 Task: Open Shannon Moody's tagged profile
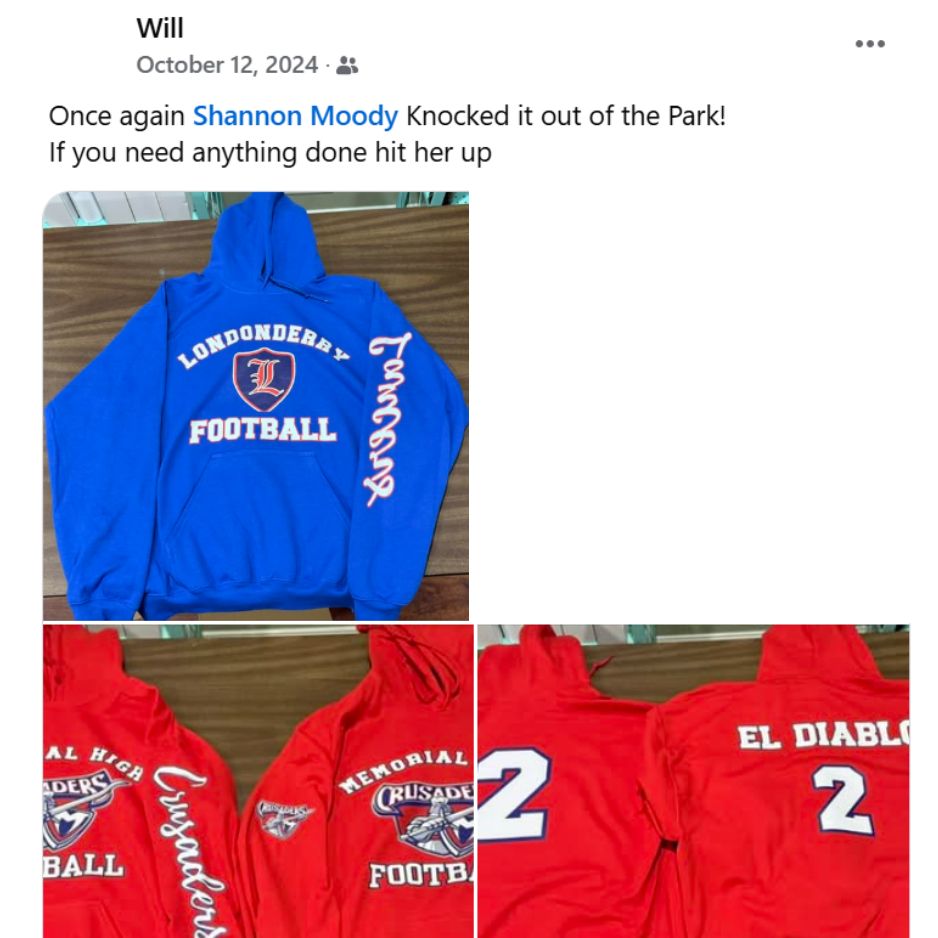coord(295,116)
